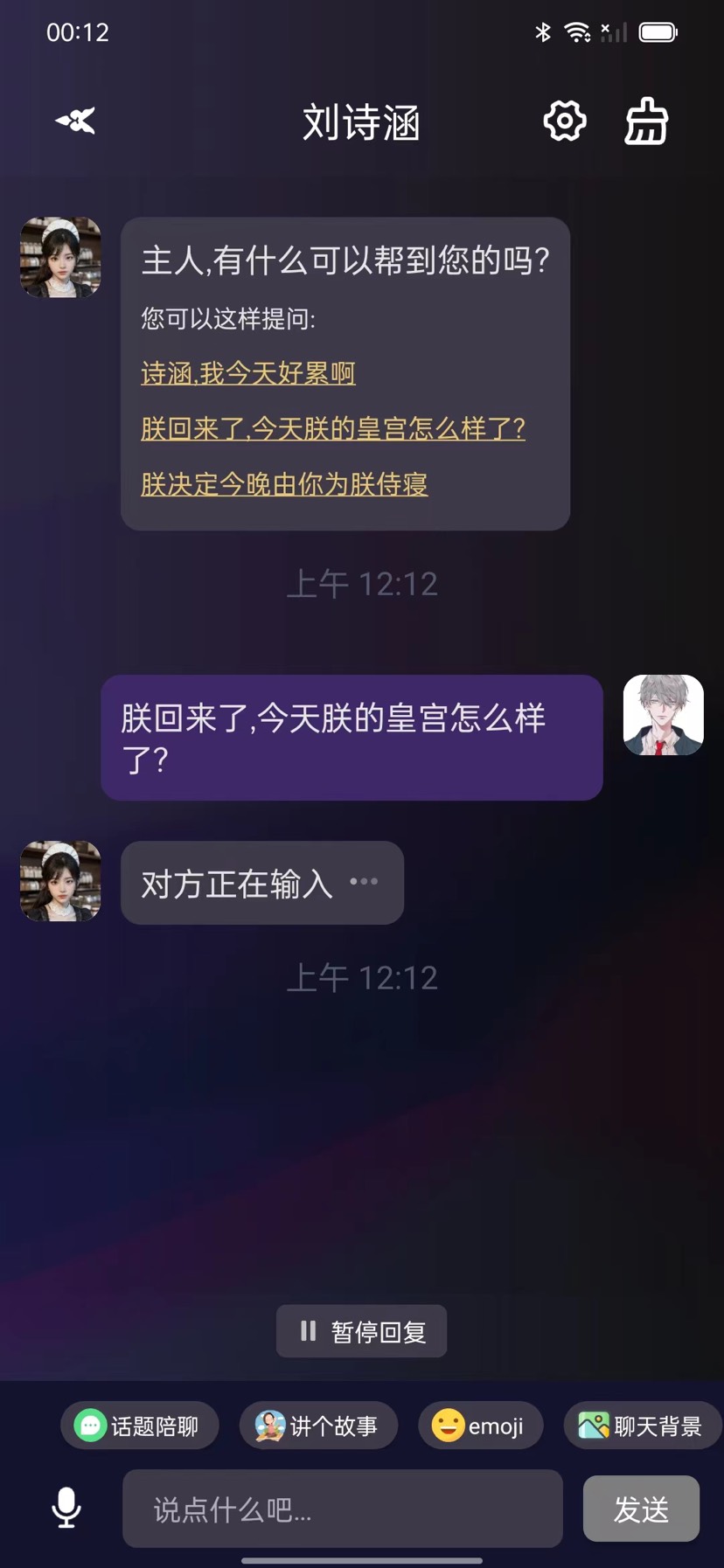The image size is (724, 1568).
Task: Open chat settings gear icon
Action: click(565, 121)
